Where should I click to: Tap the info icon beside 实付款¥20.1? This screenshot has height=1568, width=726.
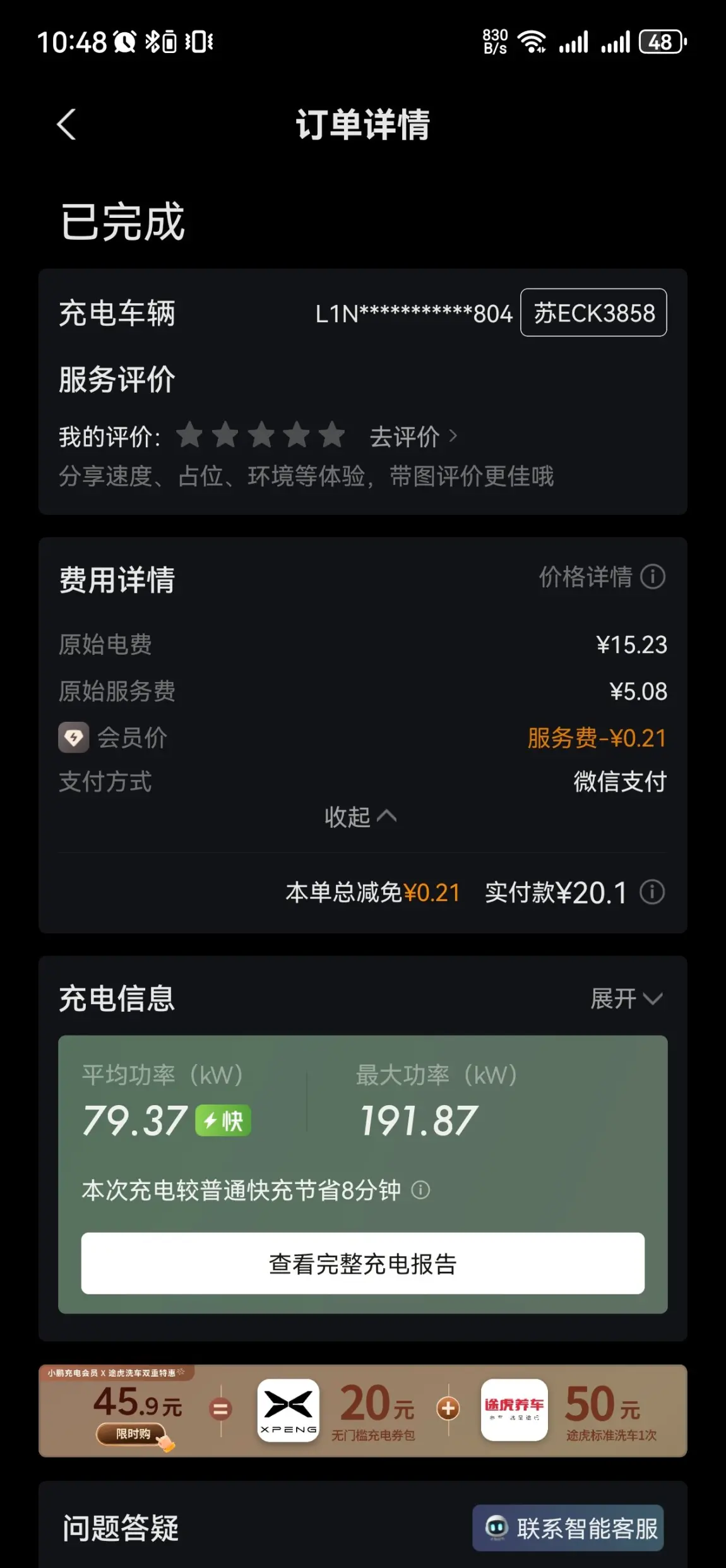[652, 892]
